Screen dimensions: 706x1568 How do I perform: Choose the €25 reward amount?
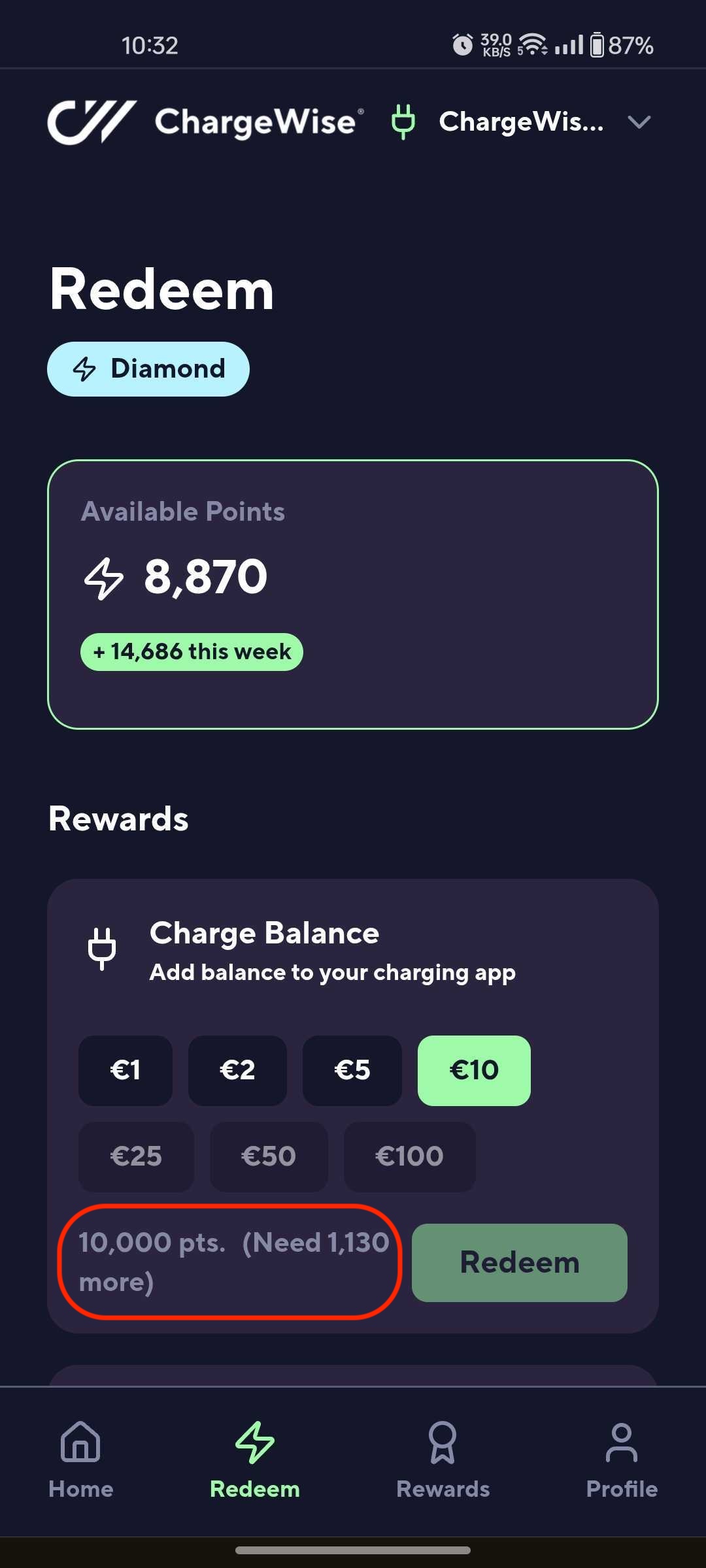click(136, 1156)
